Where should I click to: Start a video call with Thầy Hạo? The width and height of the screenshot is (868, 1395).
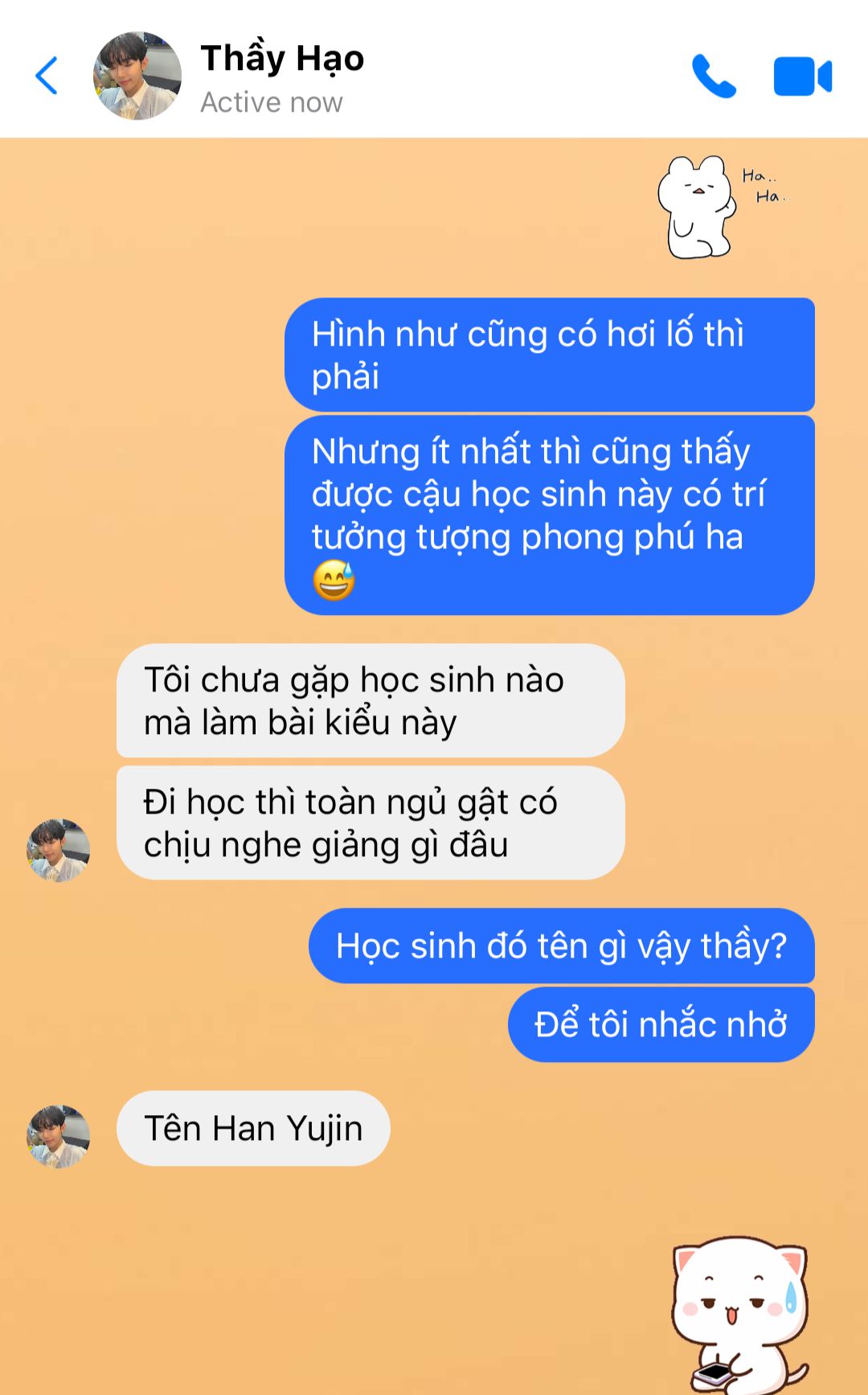(x=802, y=76)
